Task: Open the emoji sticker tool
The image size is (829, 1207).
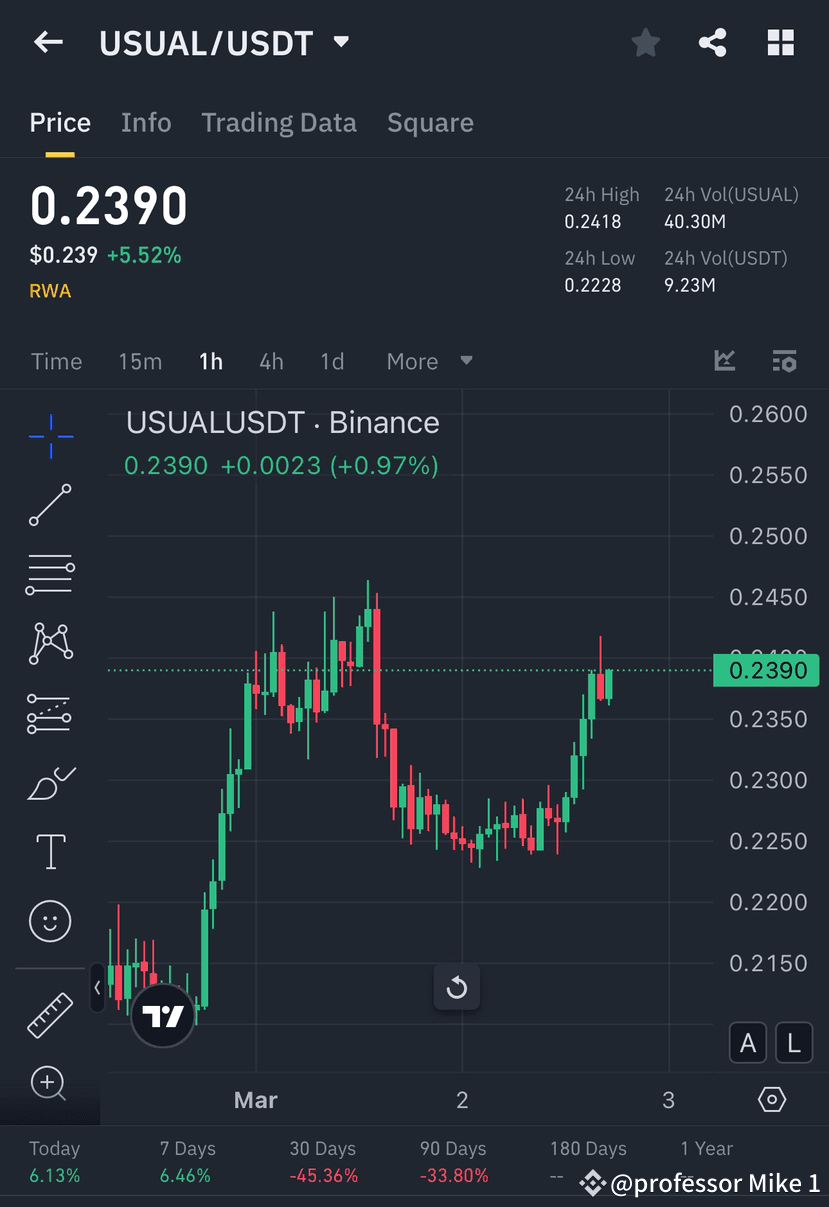Action: pos(50,921)
